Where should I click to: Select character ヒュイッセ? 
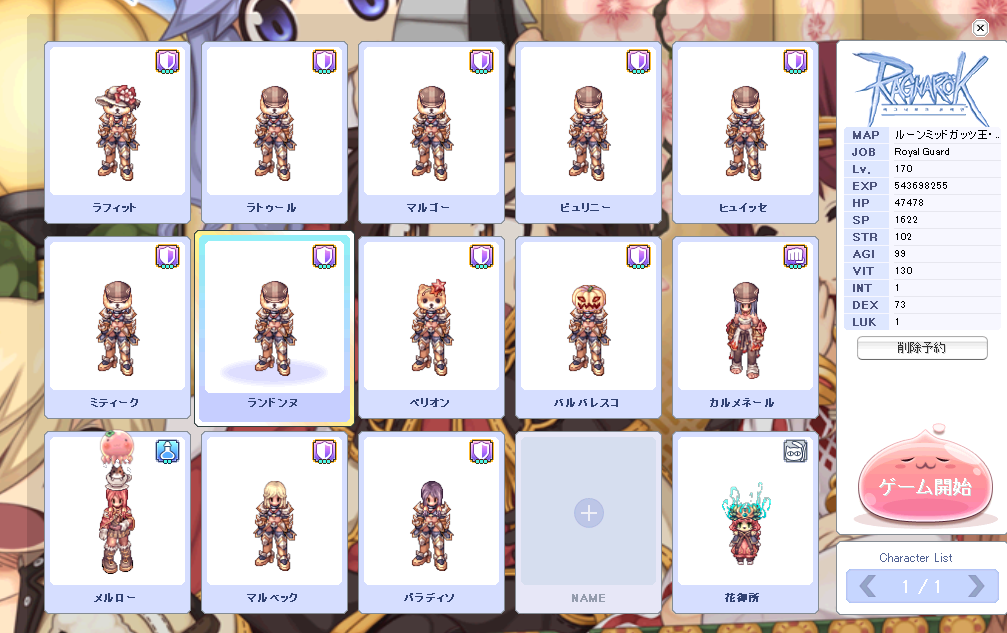point(745,132)
